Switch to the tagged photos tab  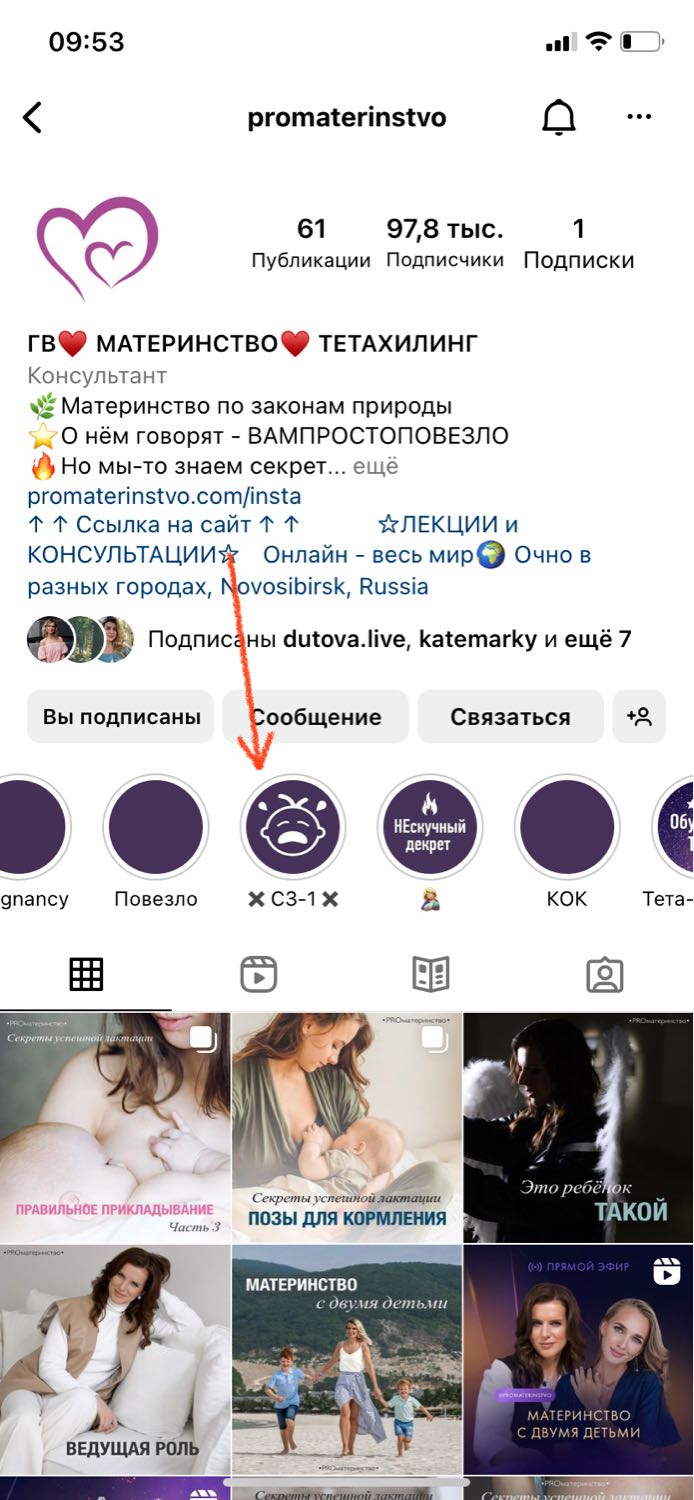point(604,974)
